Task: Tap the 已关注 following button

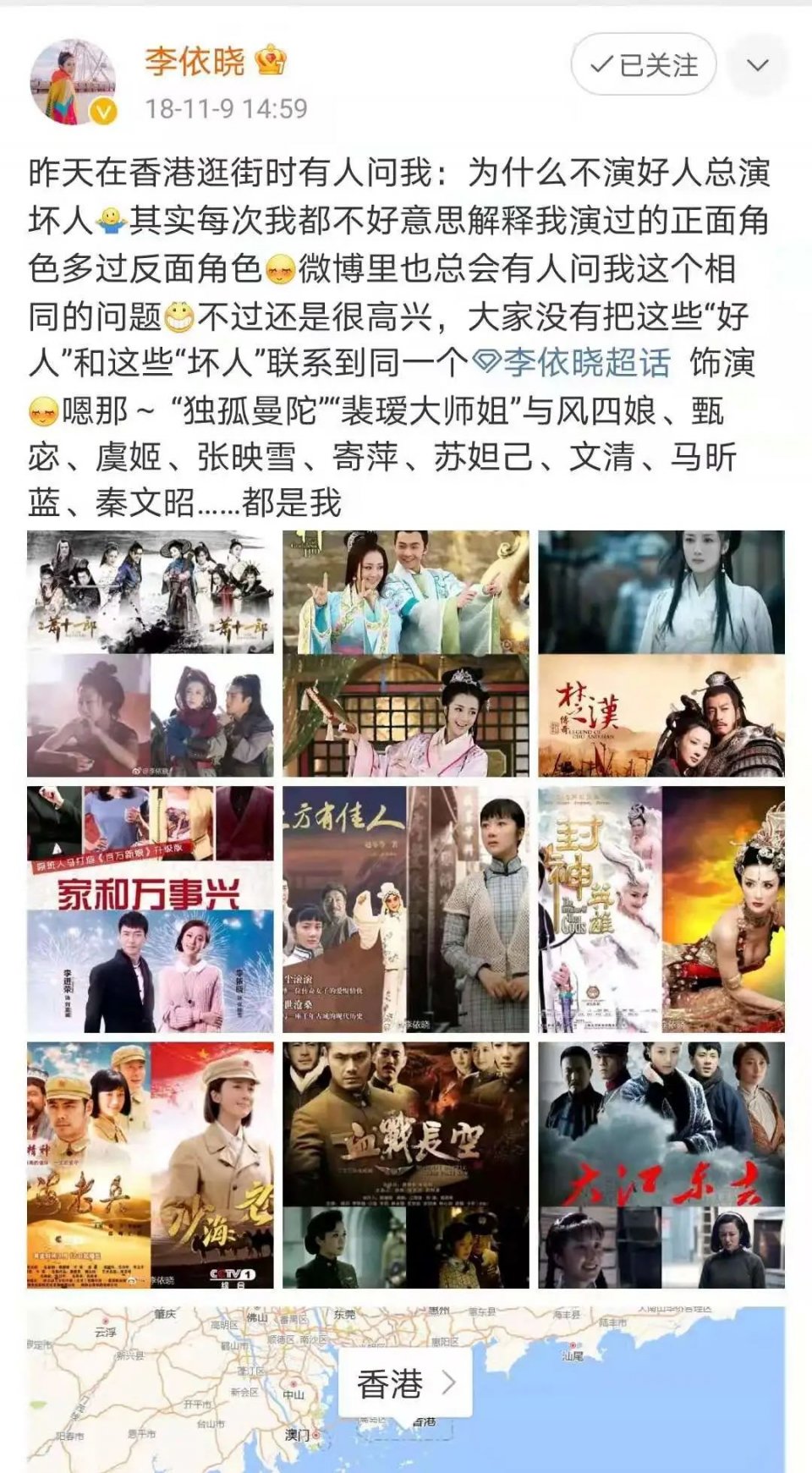Action: pos(644,64)
